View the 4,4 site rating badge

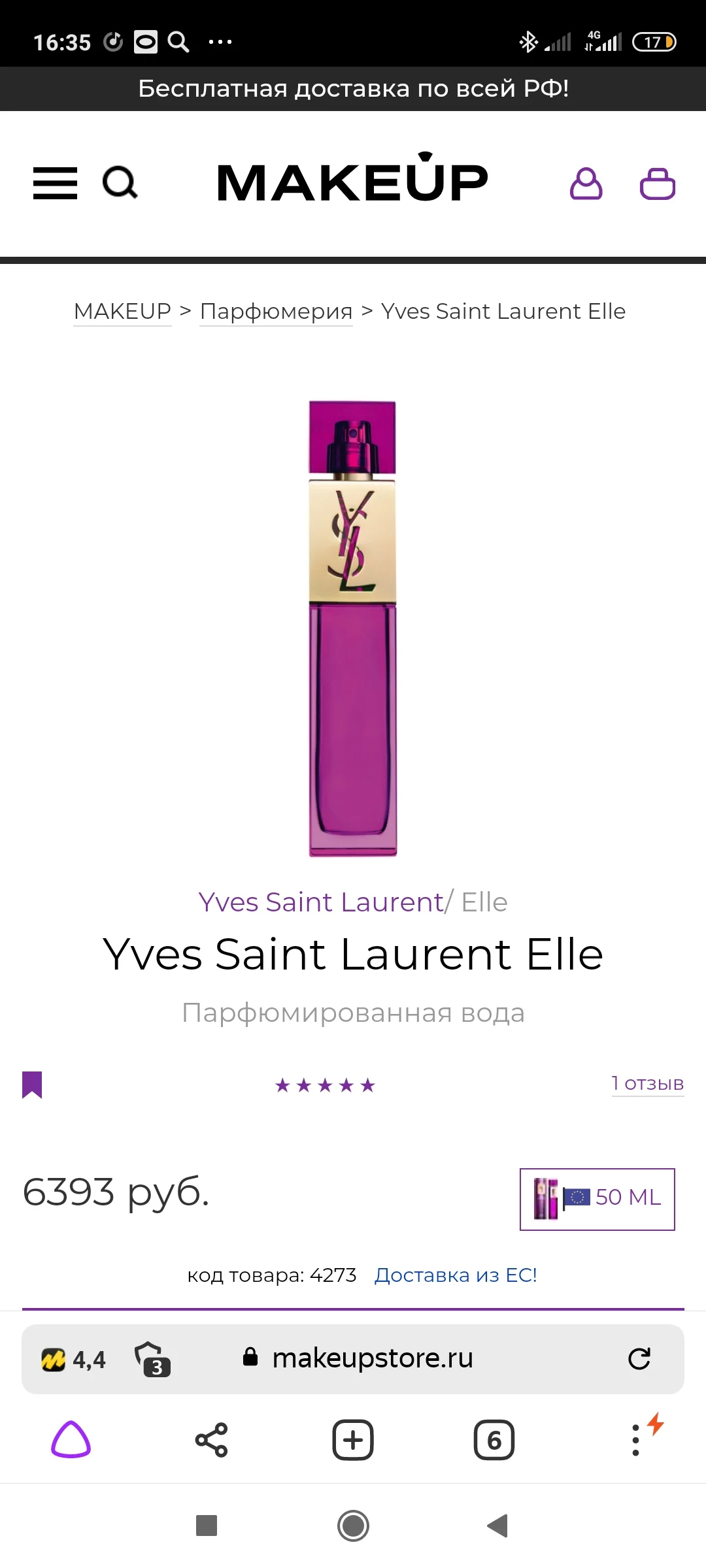point(73,1360)
